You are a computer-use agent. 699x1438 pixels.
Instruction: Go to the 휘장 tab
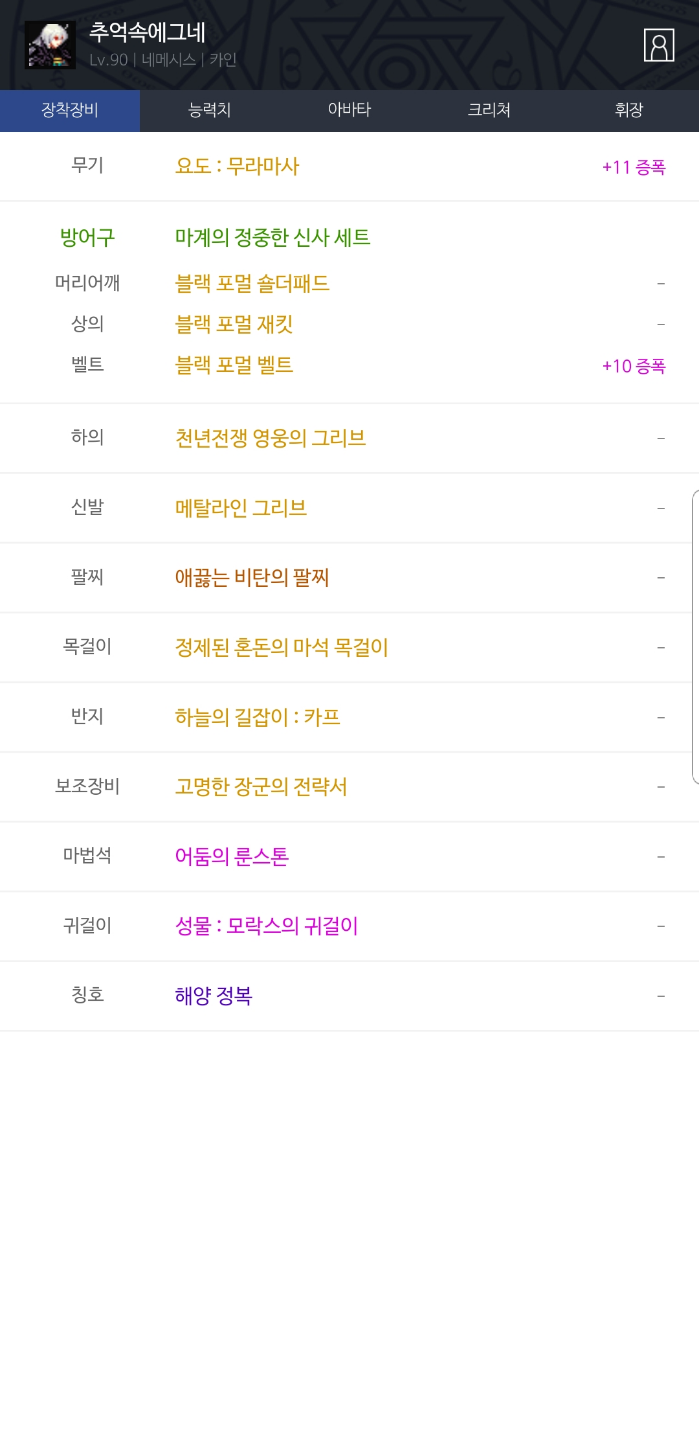(629, 110)
